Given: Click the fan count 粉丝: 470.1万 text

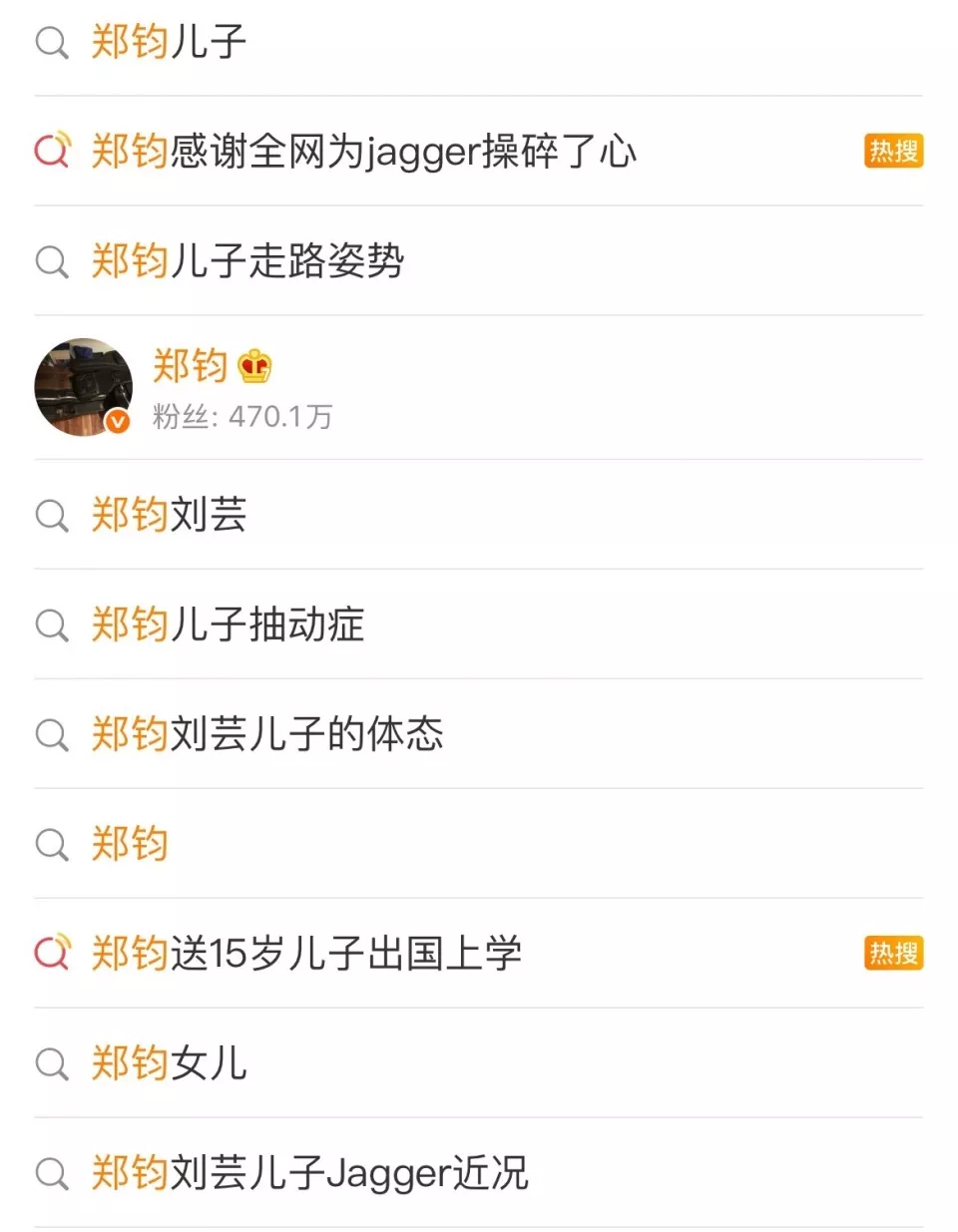Looking at the screenshot, I should [x=242, y=418].
